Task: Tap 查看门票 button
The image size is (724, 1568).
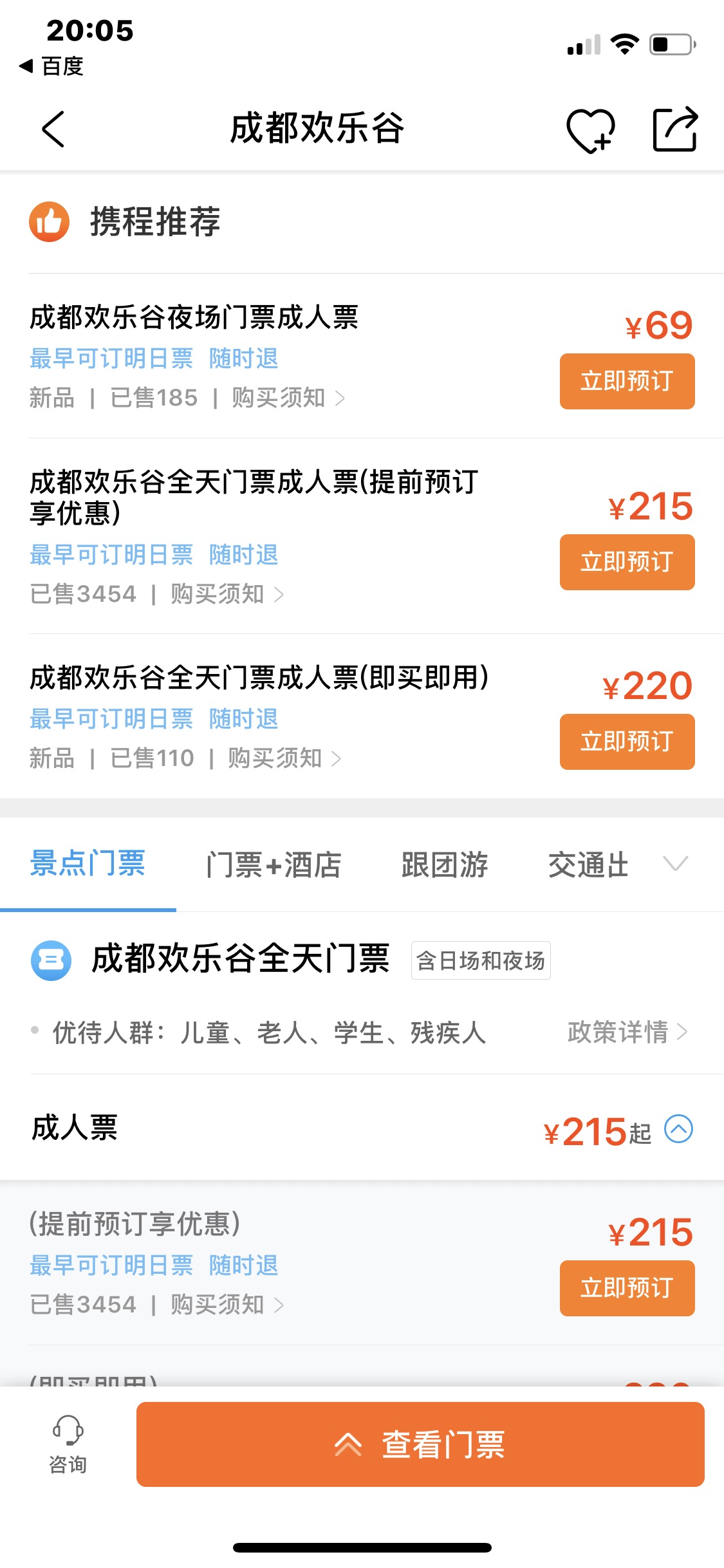Action: [420, 1444]
